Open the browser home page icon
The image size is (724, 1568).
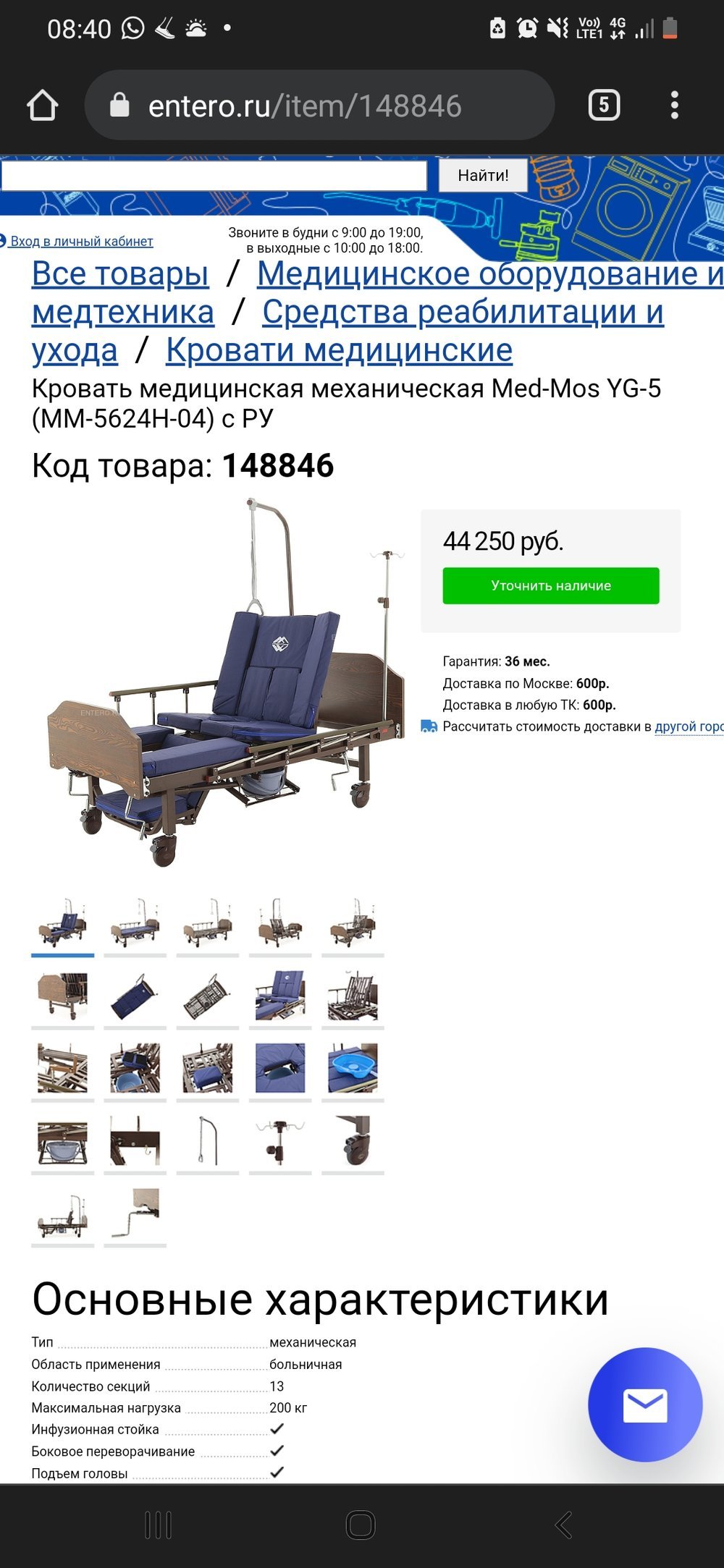tap(42, 106)
